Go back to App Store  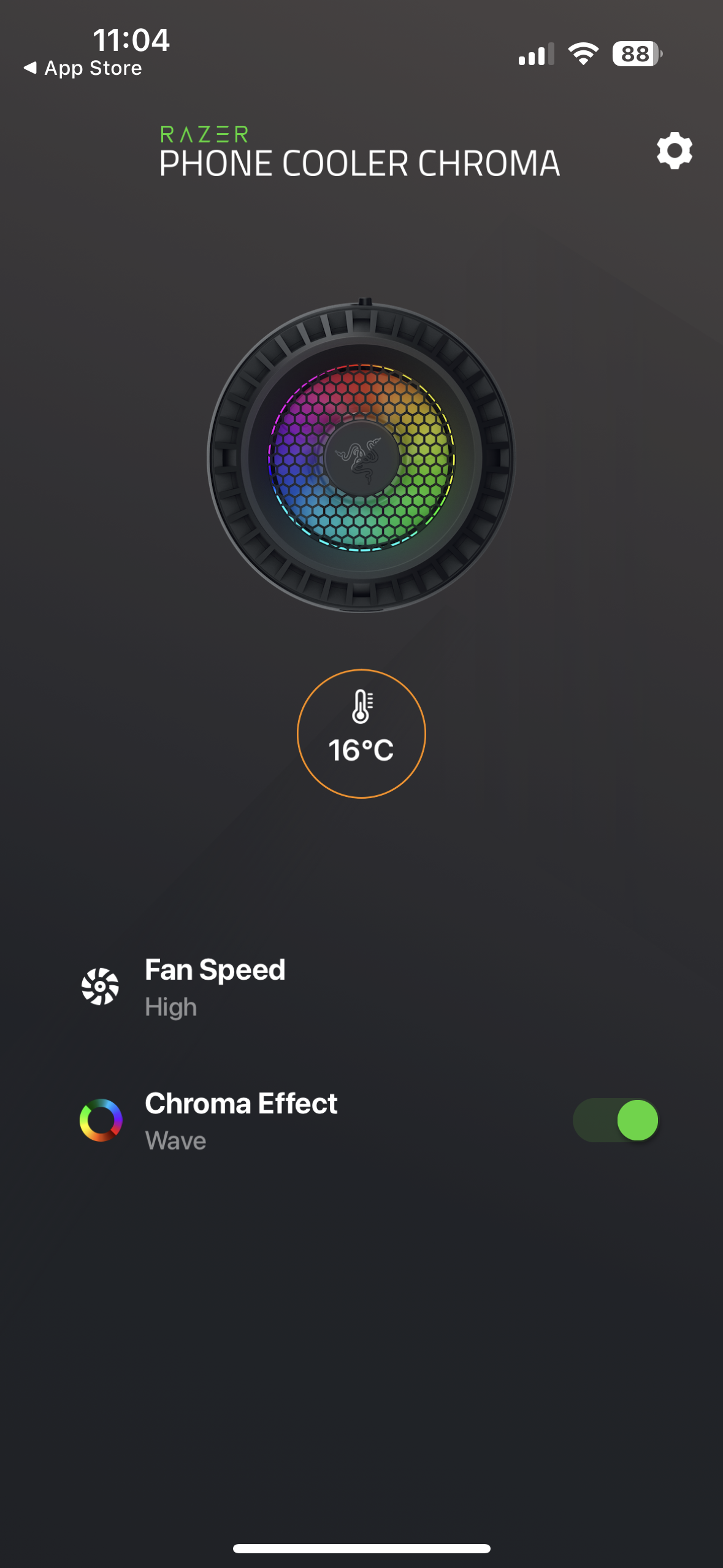click(x=83, y=68)
